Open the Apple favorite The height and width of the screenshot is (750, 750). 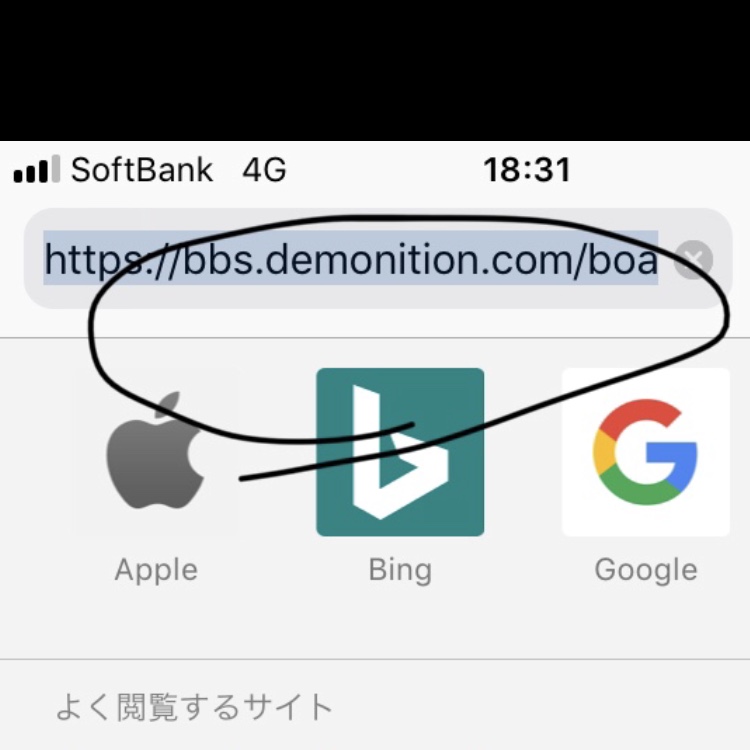tap(156, 452)
